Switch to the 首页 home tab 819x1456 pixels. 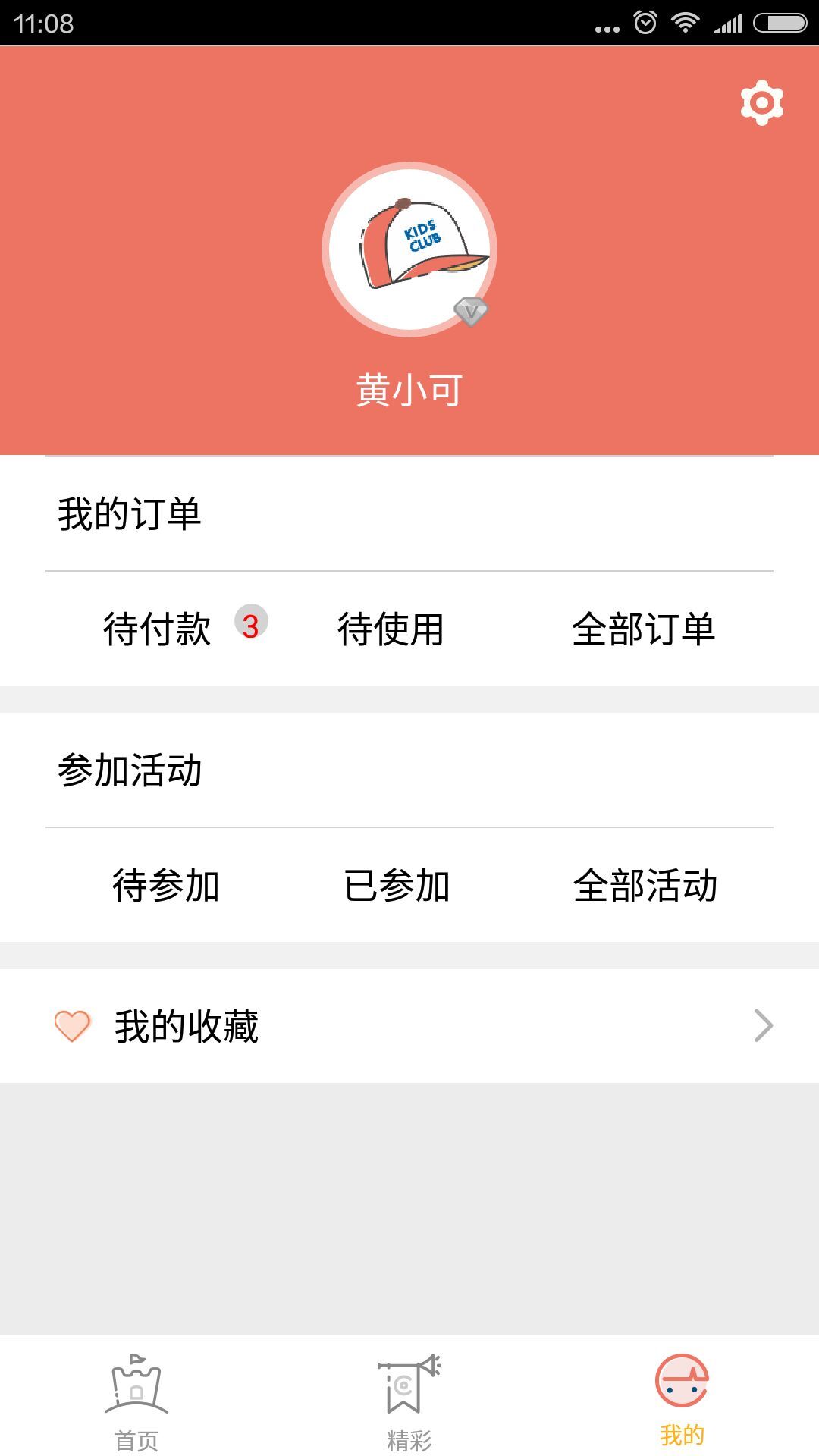tap(136, 1400)
